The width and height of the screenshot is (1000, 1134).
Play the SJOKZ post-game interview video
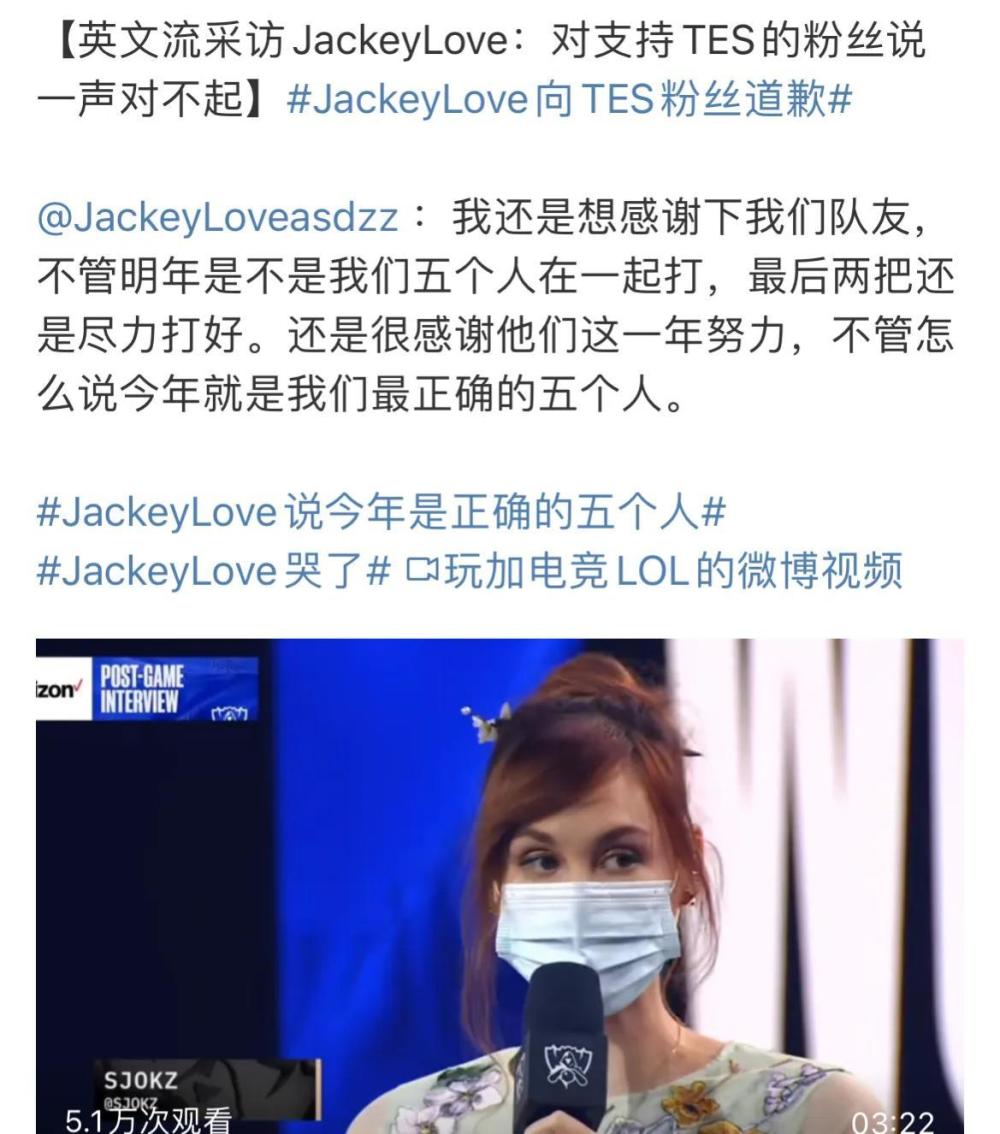point(500,885)
